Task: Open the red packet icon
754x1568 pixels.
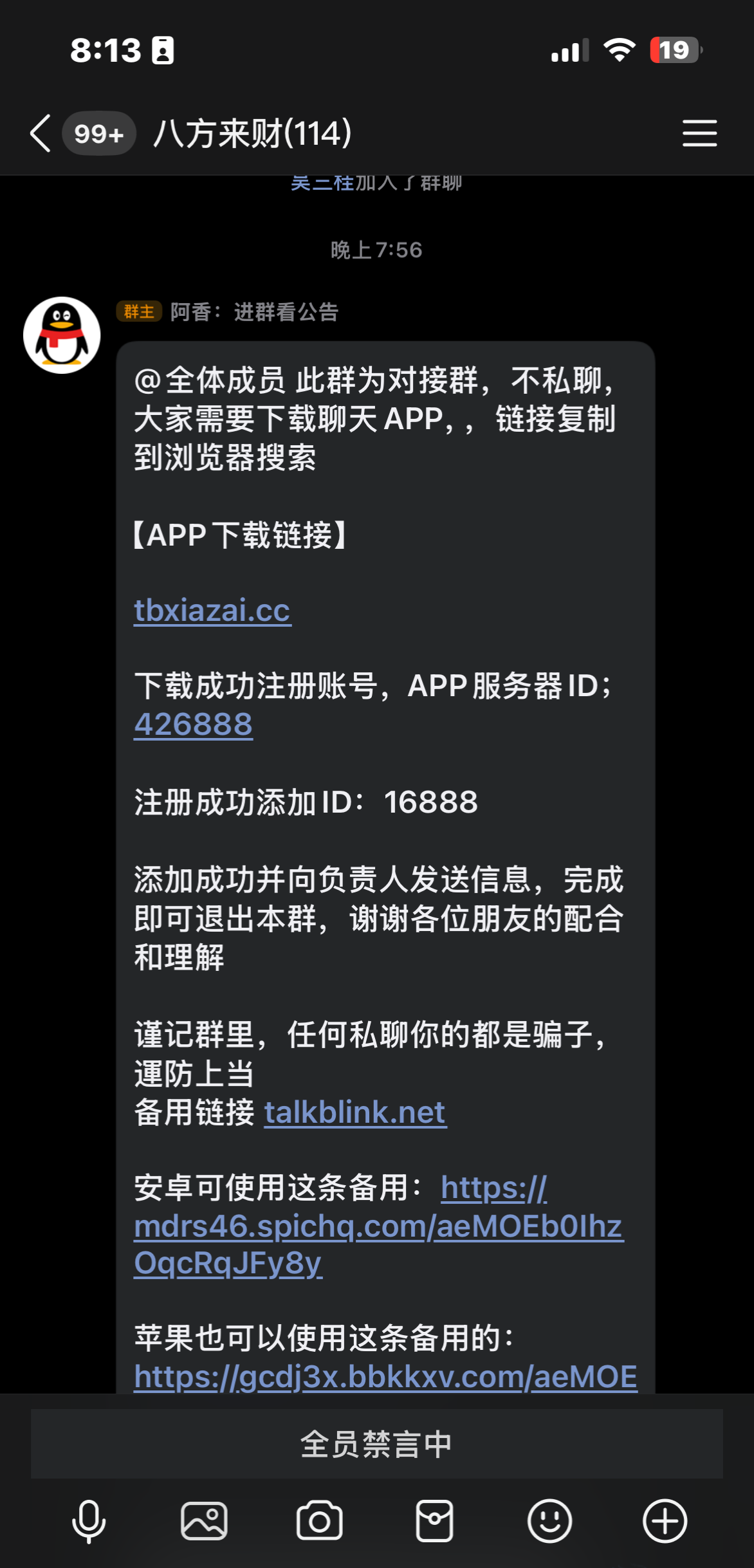Action: point(434,1521)
